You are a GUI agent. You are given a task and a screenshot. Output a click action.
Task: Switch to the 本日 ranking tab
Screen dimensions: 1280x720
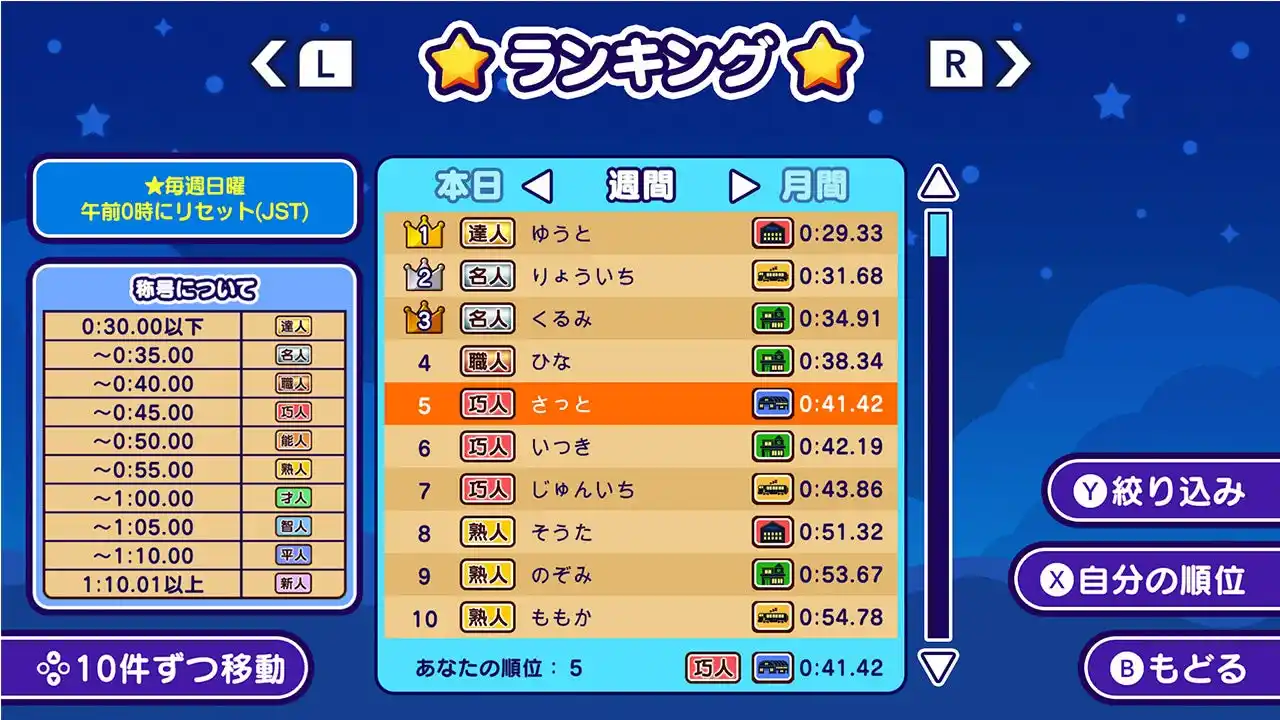pyautogui.click(x=468, y=186)
